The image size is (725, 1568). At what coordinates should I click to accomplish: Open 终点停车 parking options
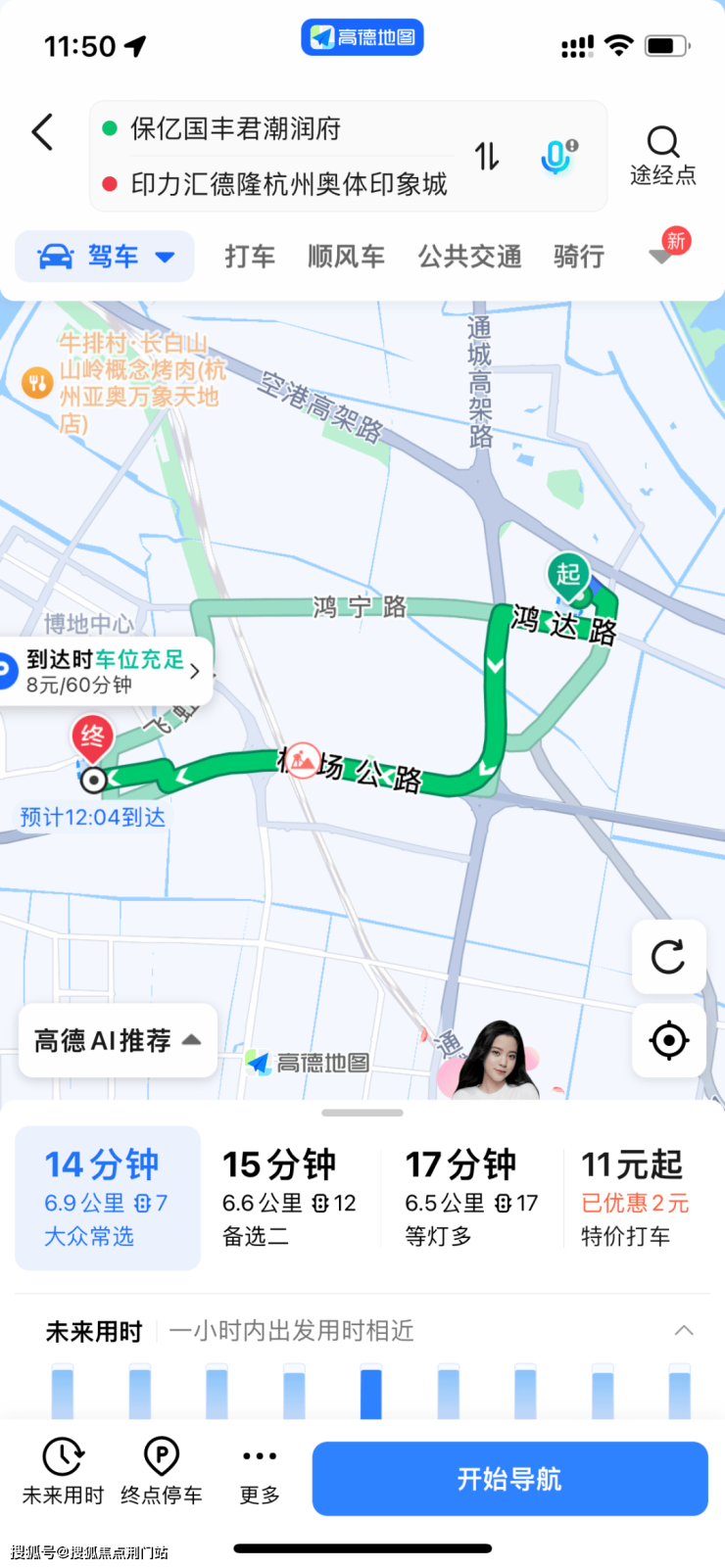point(162,1471)
